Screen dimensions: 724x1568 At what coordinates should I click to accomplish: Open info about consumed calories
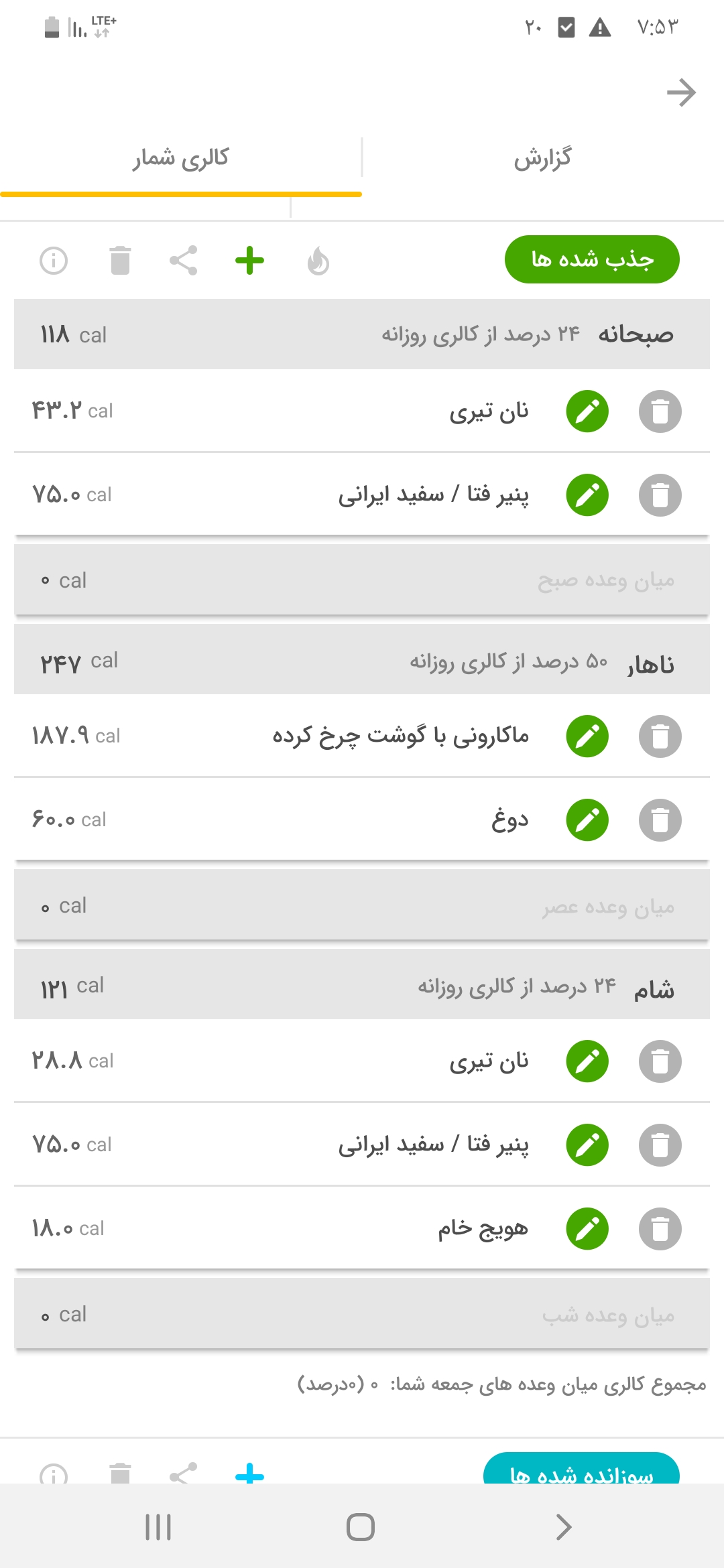click(x=54, y=261)
